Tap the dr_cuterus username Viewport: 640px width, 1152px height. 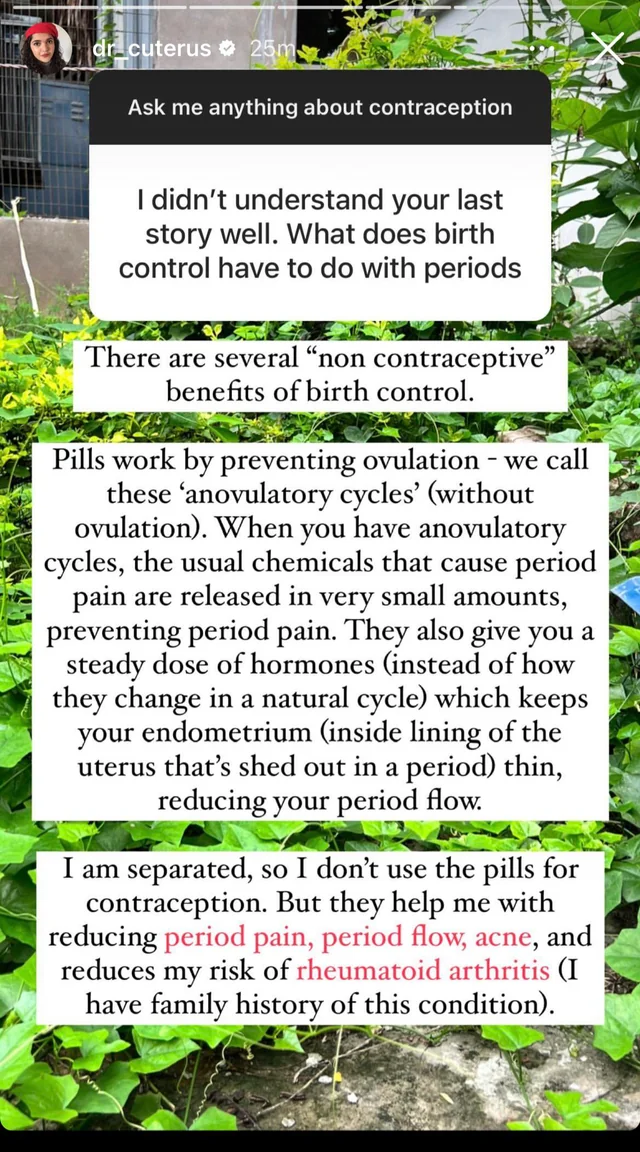pos(152,49)
